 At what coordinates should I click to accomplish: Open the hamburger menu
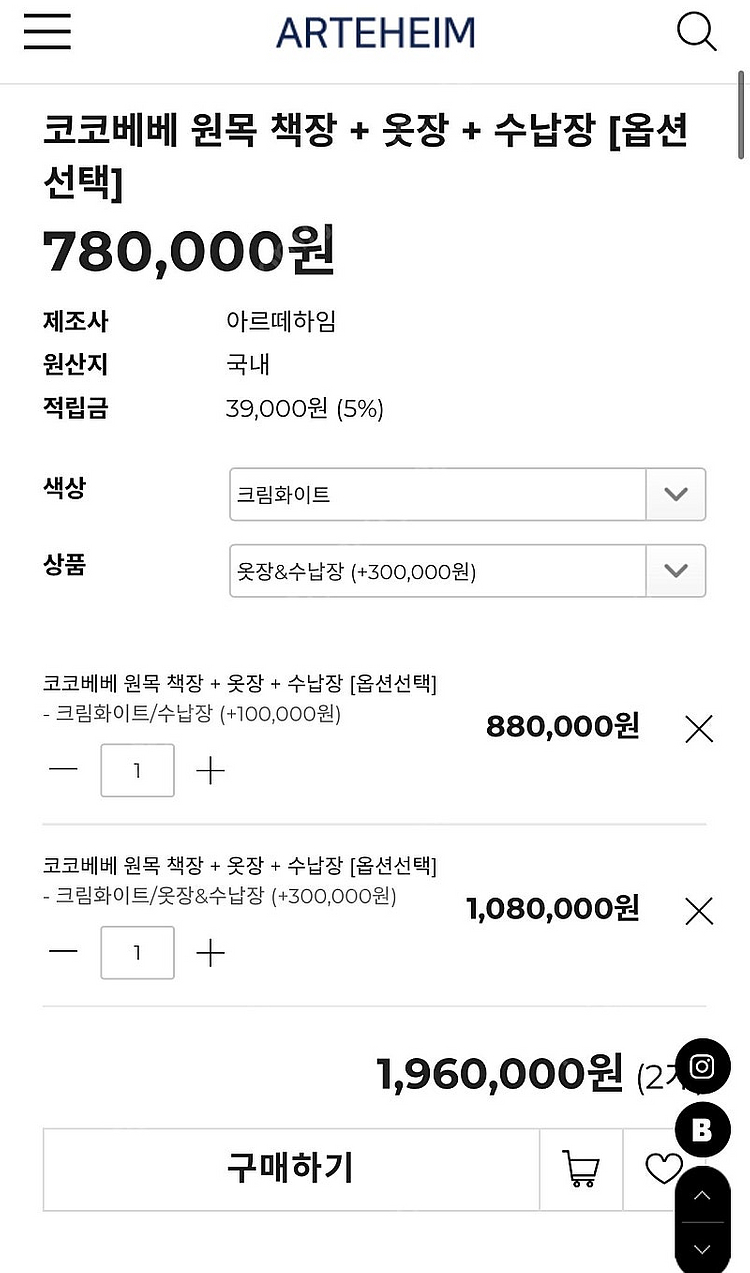click(47, 32)
